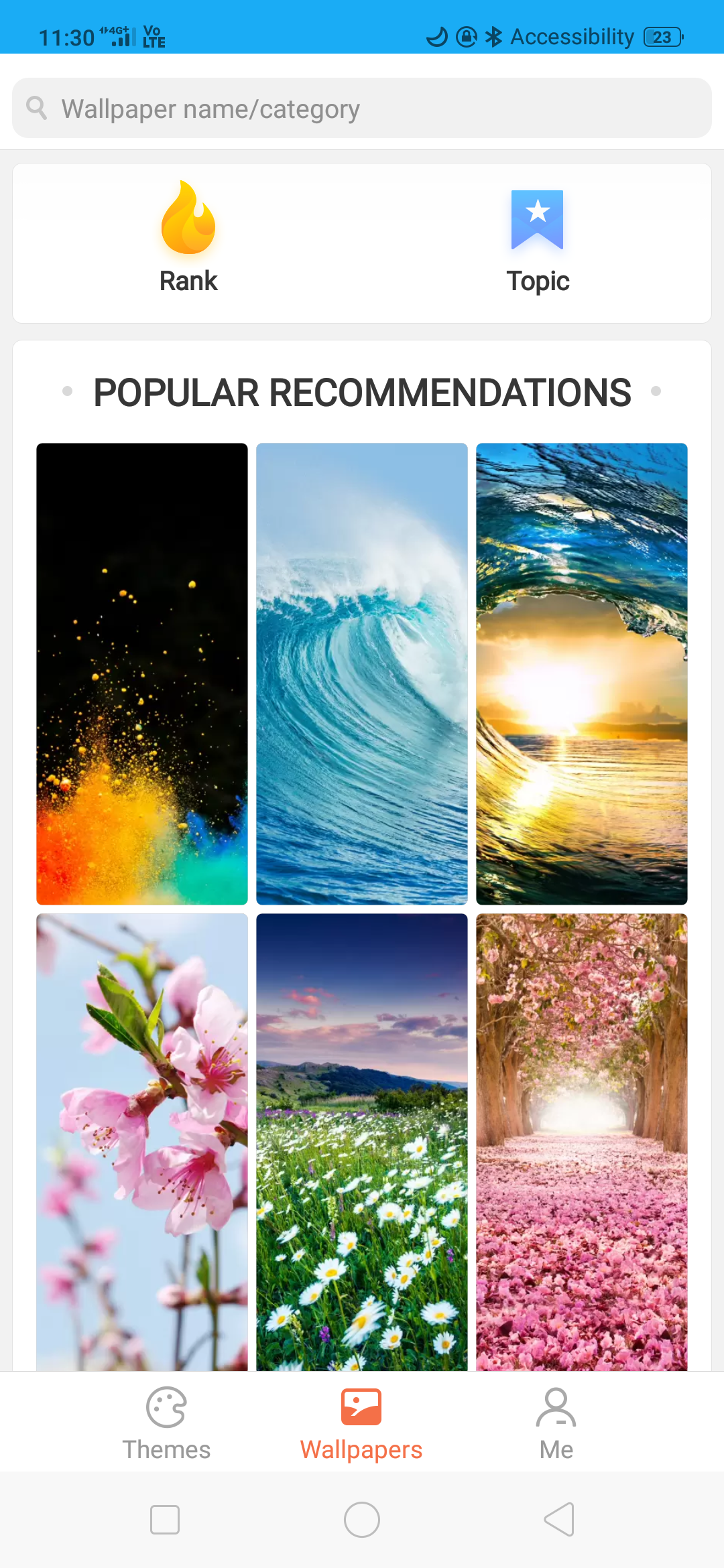This screenshot has width=724, height=1568.
Task: Tap the system home button
Action: 362,1519
